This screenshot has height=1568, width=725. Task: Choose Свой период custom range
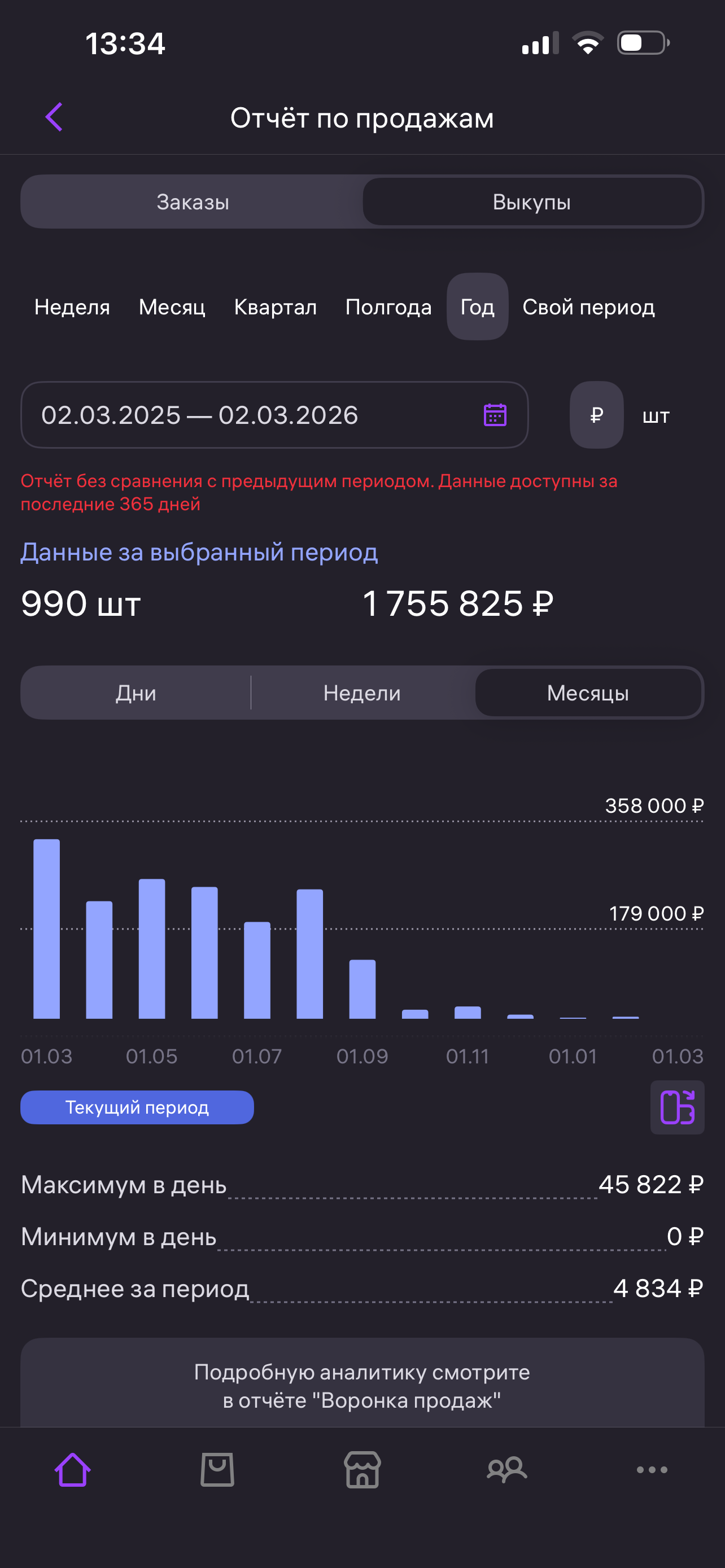point(588,307)
